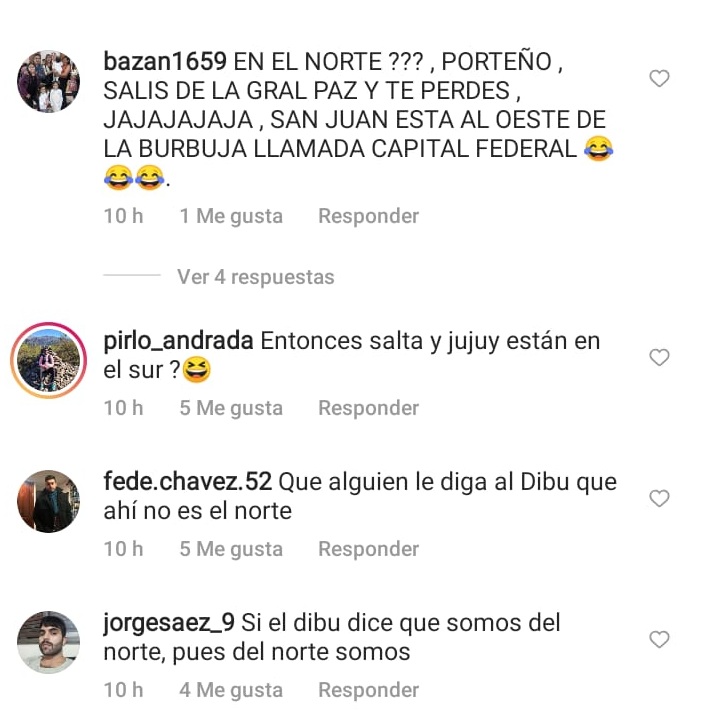Image resolution: width=709 pixels, height=723 pixels.
Task: Visit the bazan1659 username link
Action: pos(165,61)
